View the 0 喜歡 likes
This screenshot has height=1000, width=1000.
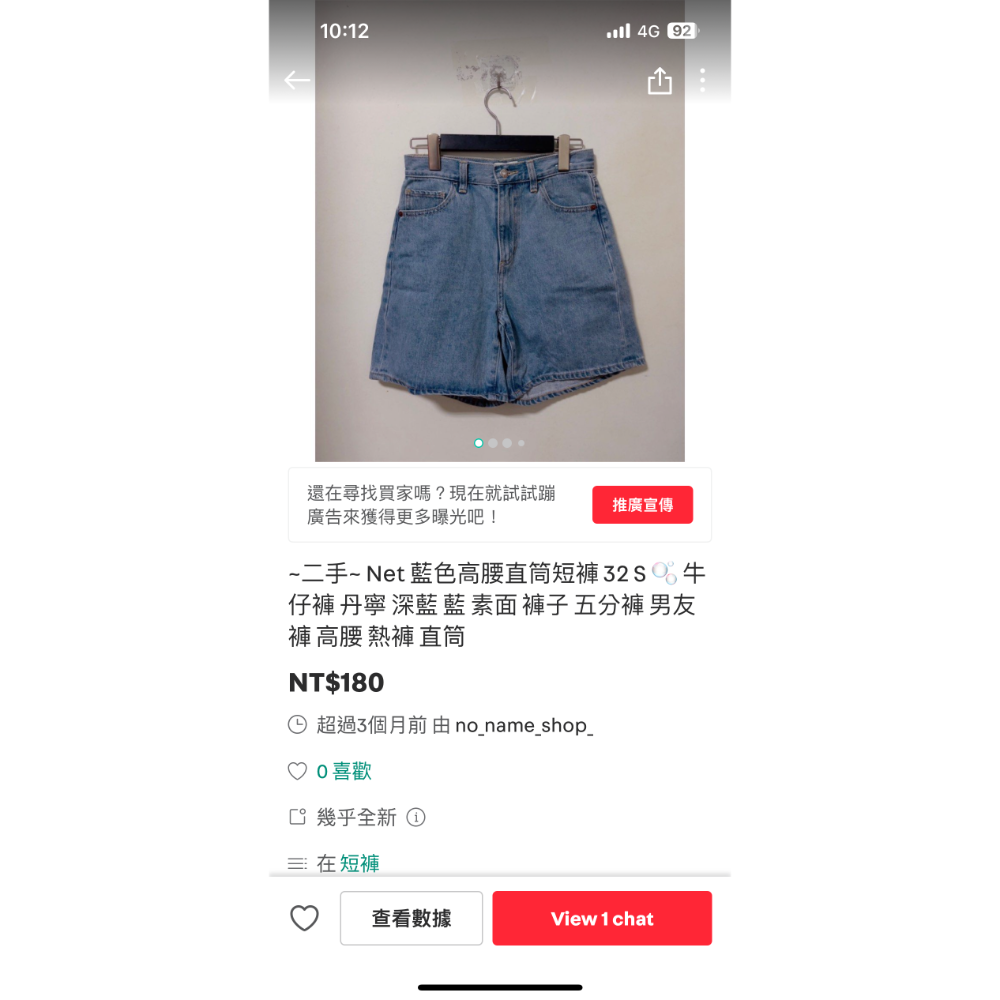click(343, 771)
